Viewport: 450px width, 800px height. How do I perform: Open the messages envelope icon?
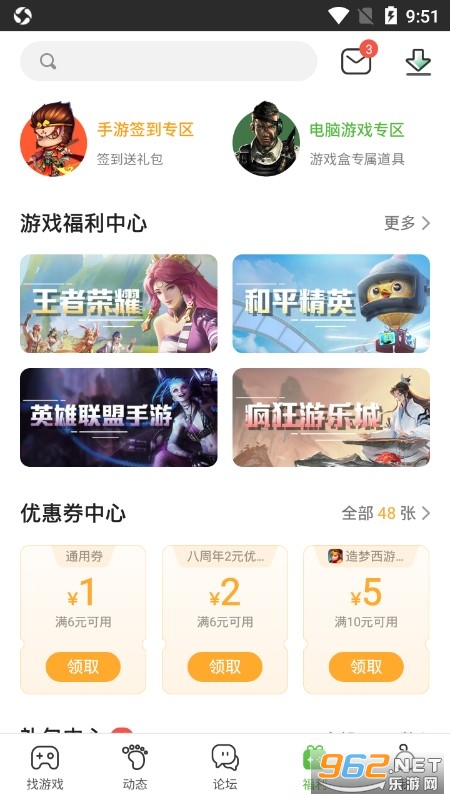[356, 60]
